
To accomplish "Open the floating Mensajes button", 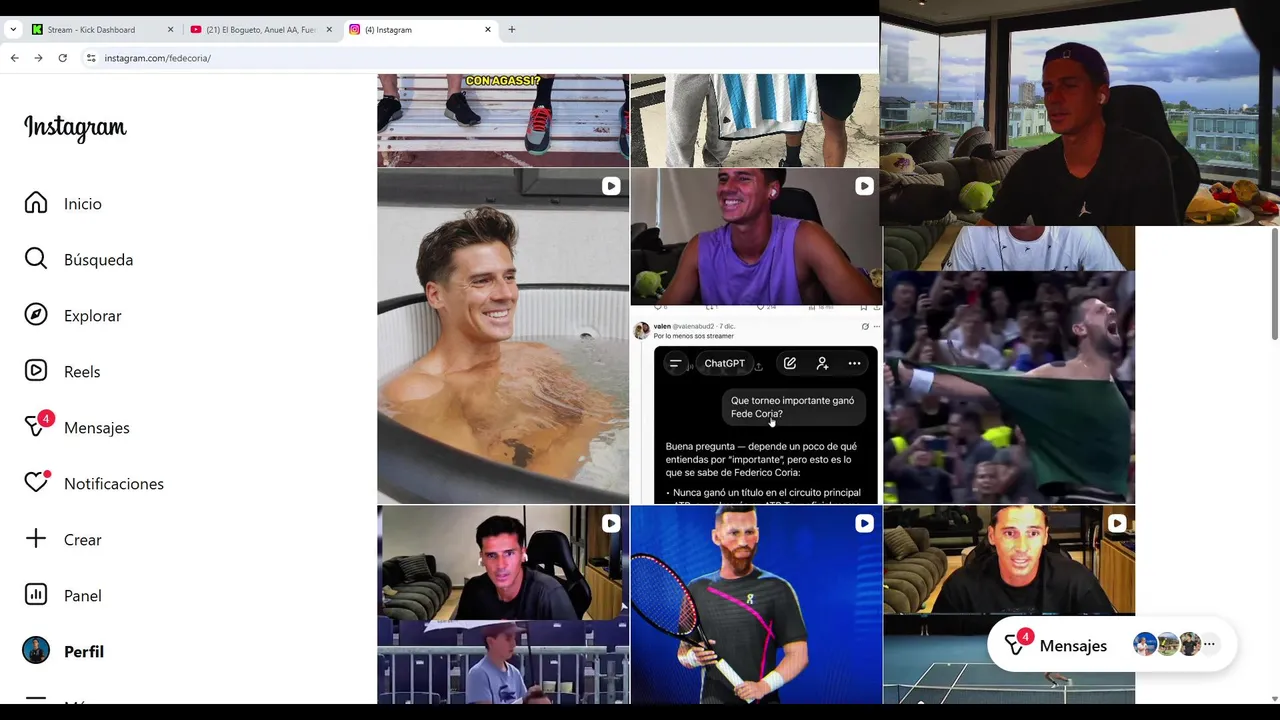I will (1072, 646).
